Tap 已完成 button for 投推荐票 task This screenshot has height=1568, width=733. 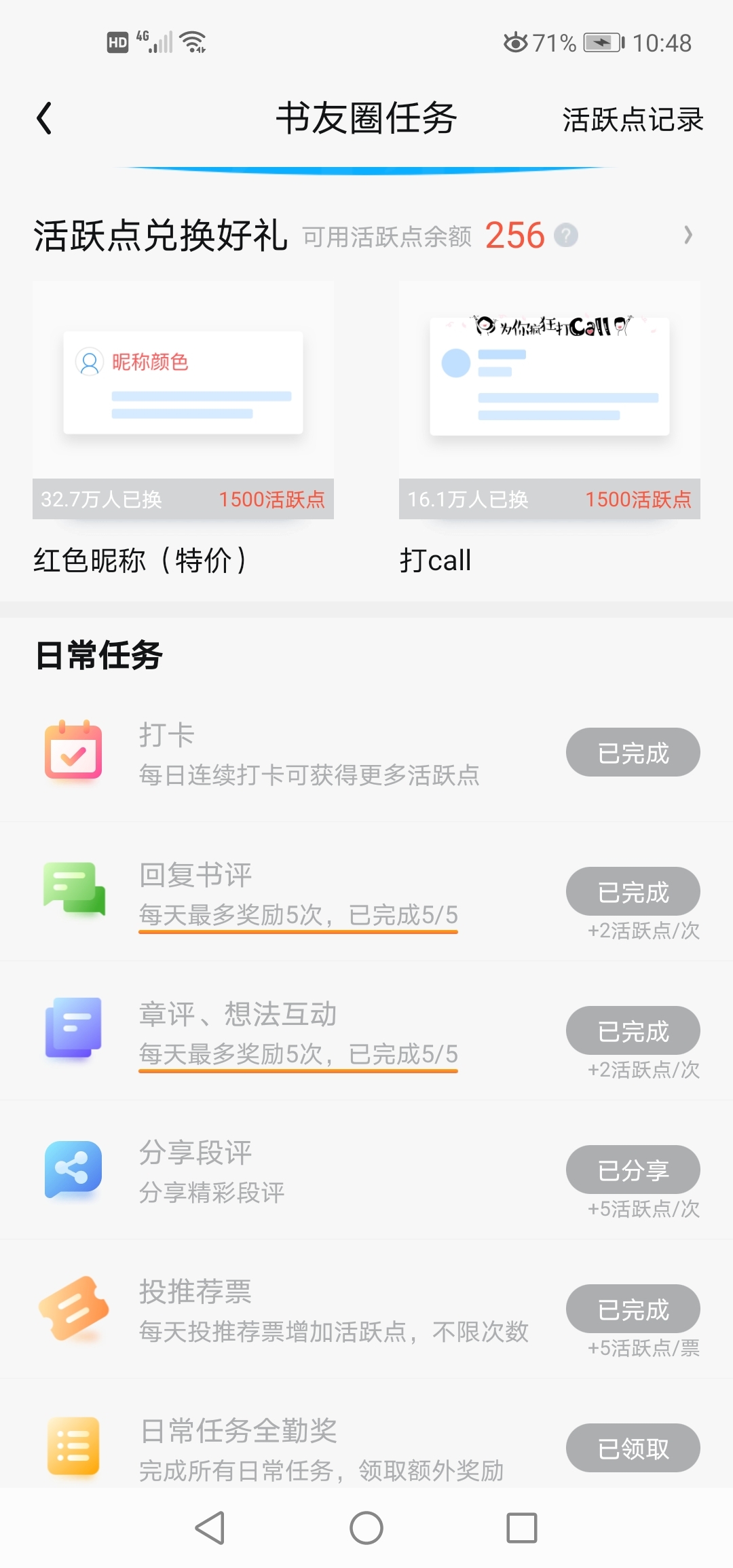(633, 1309)
